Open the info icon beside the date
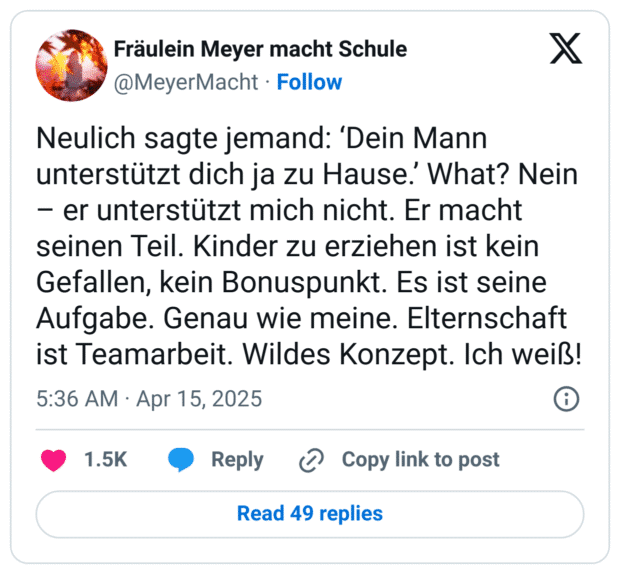Image resolution: width=620 pixels, height=574 pixels. pyautogui.click(x=566, y=399)
